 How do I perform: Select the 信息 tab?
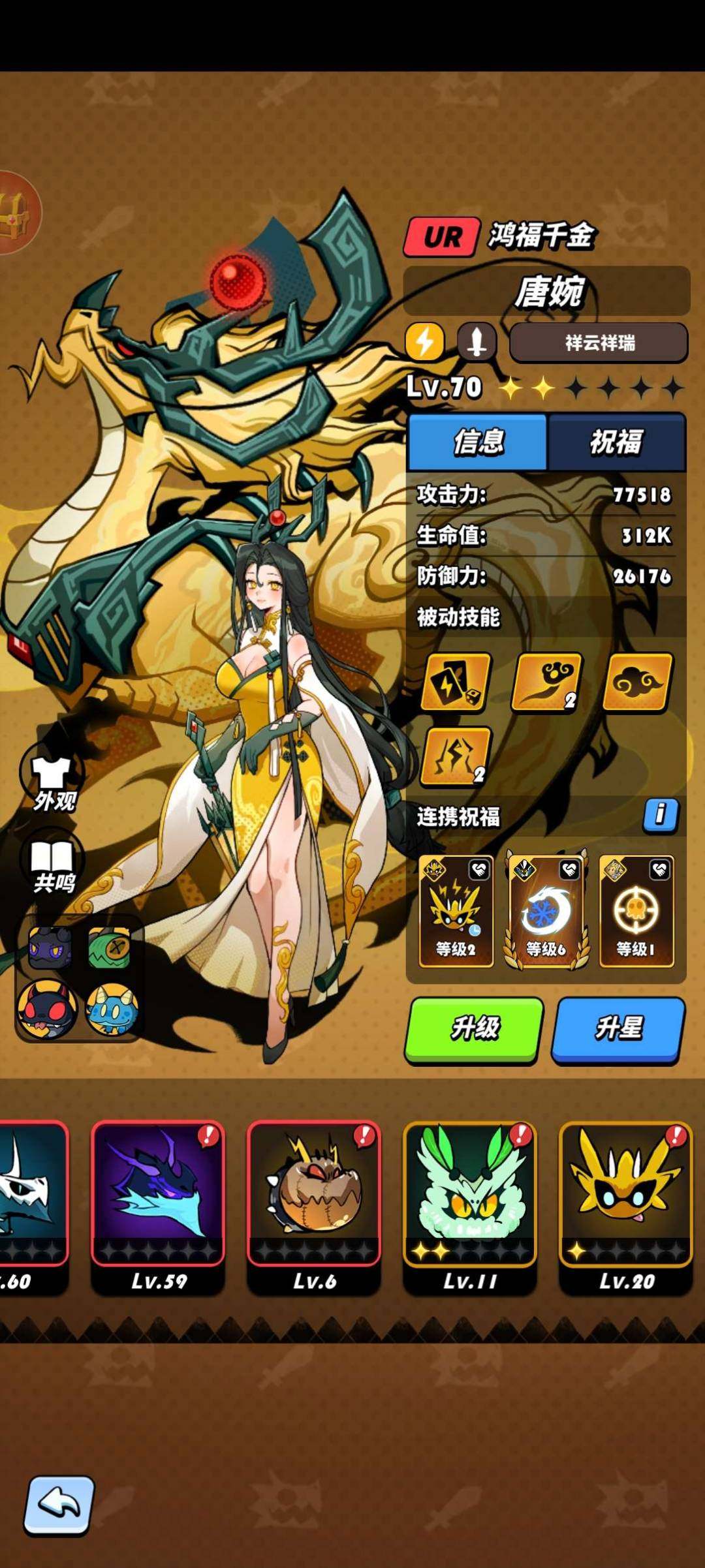click(478, 442)
